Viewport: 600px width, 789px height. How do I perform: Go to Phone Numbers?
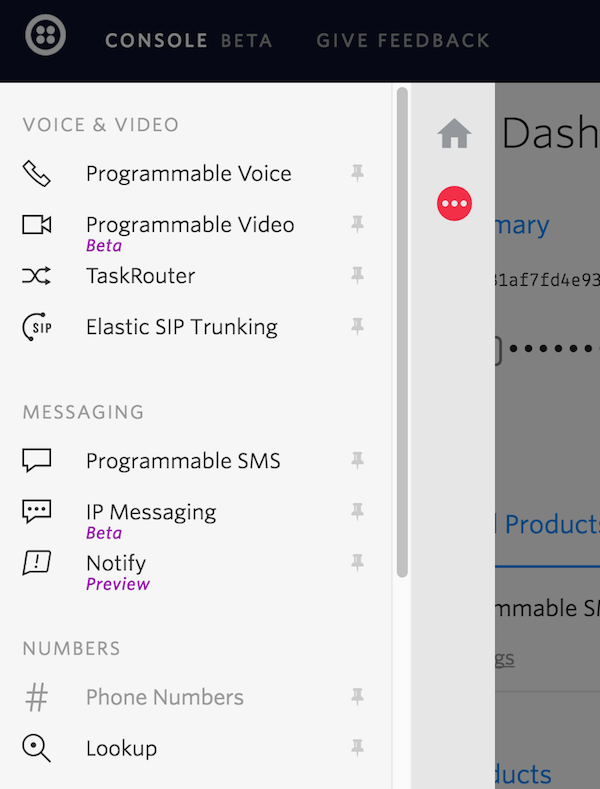[164, 697]
